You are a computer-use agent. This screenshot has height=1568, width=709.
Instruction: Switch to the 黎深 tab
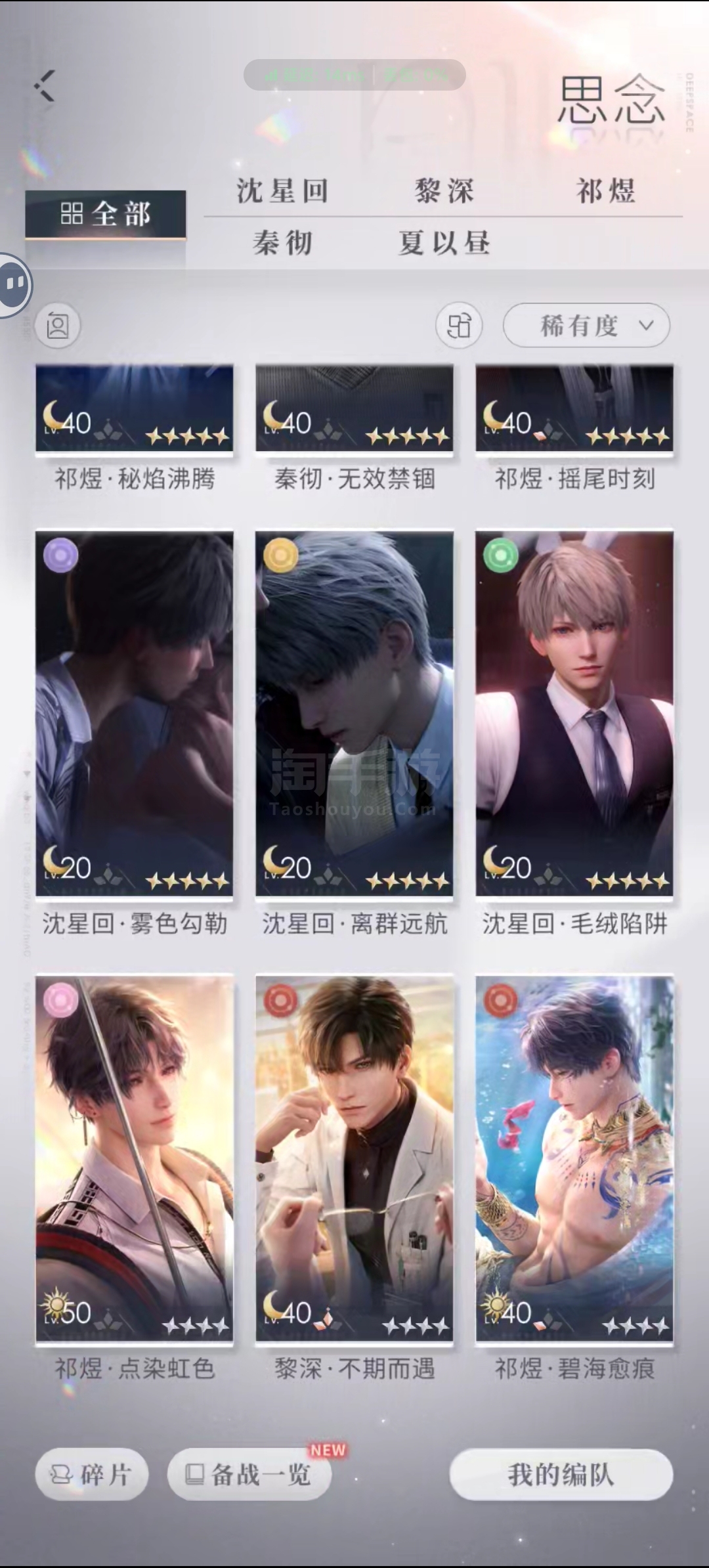[x=444, y=191]
